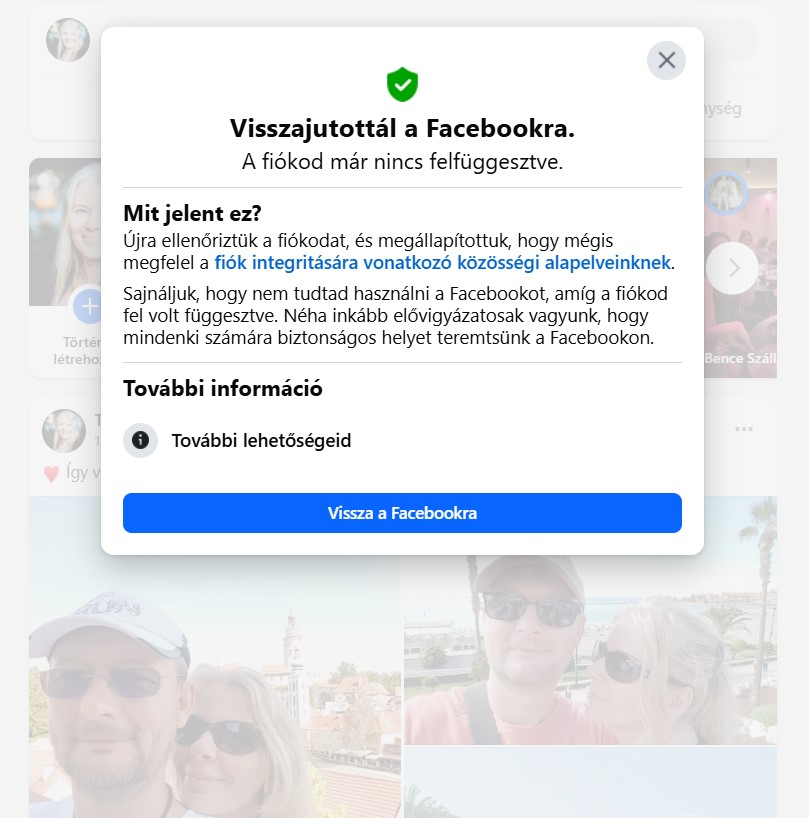This screenshot has height=818, width=809.
Task: Tap the Vissza a Facebookra button
Action: click(x=402, y=513)
